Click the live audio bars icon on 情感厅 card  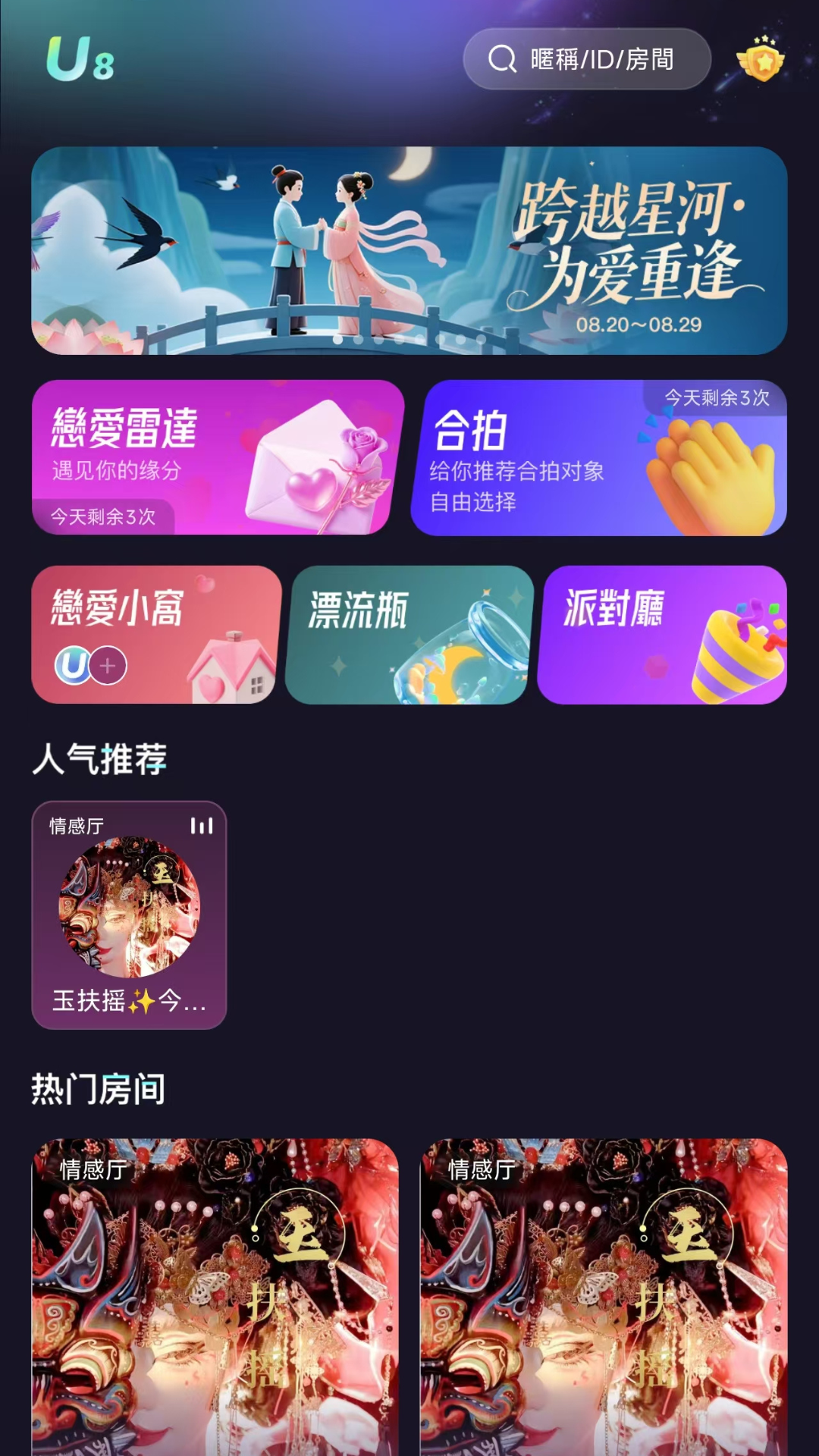(202, 827)
